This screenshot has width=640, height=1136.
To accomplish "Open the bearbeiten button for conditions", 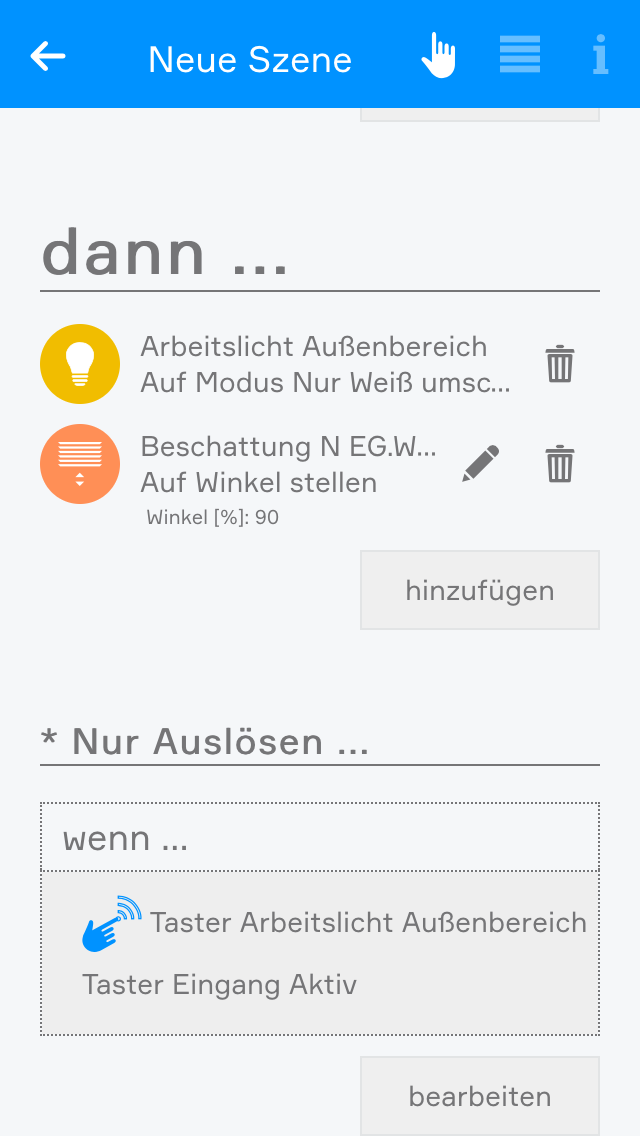I will coord(480,1096).
